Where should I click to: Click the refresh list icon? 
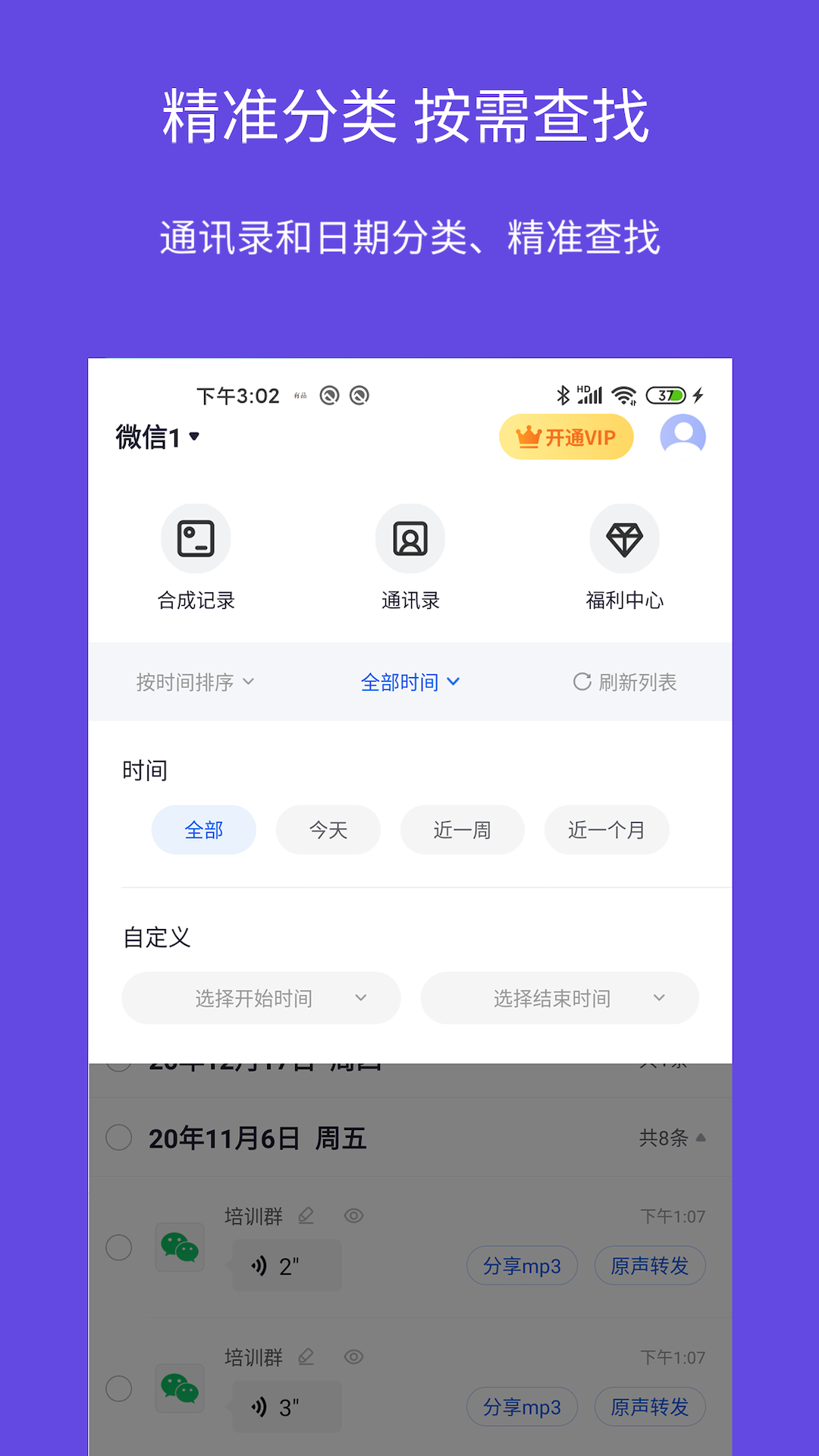581,682
